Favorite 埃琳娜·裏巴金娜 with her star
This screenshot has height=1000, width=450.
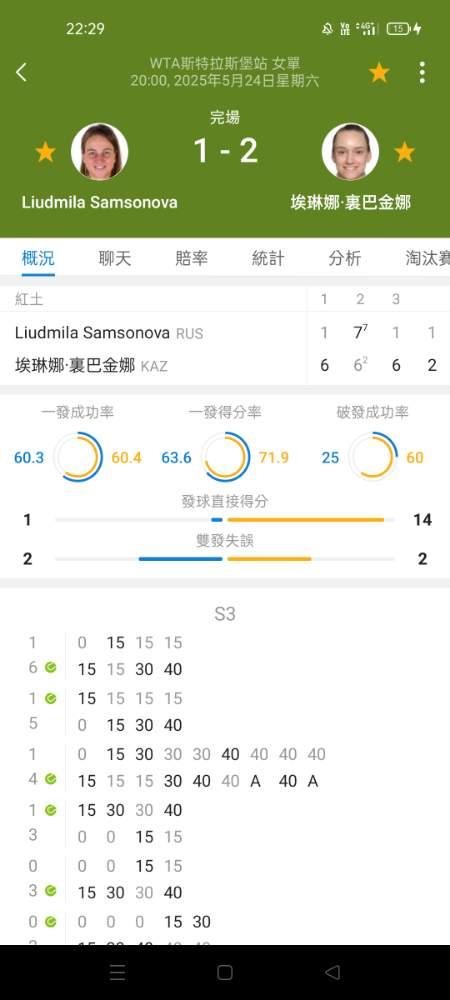click(x=405, y=152)
